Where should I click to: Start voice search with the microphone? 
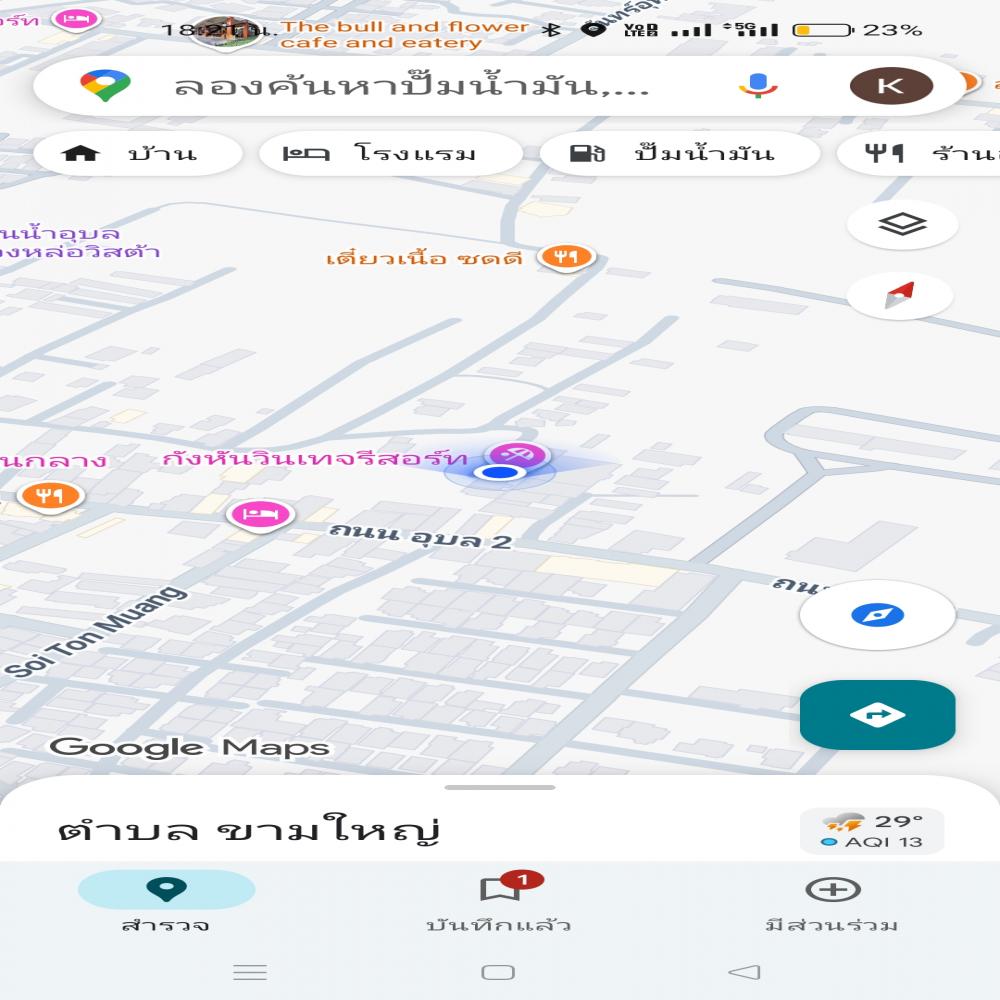[x=758, y=86]
